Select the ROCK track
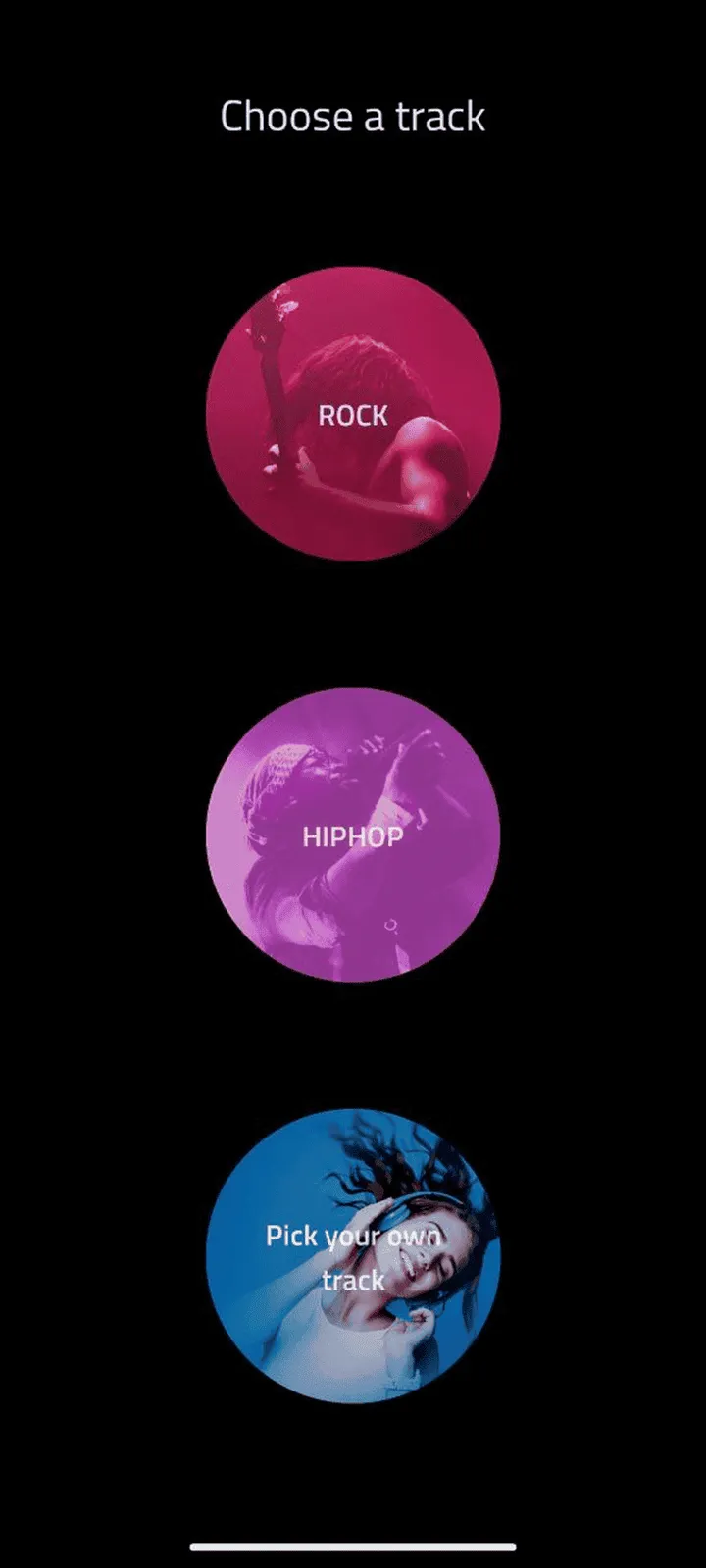Viewport: 706px width, 1568px height. 353,414
